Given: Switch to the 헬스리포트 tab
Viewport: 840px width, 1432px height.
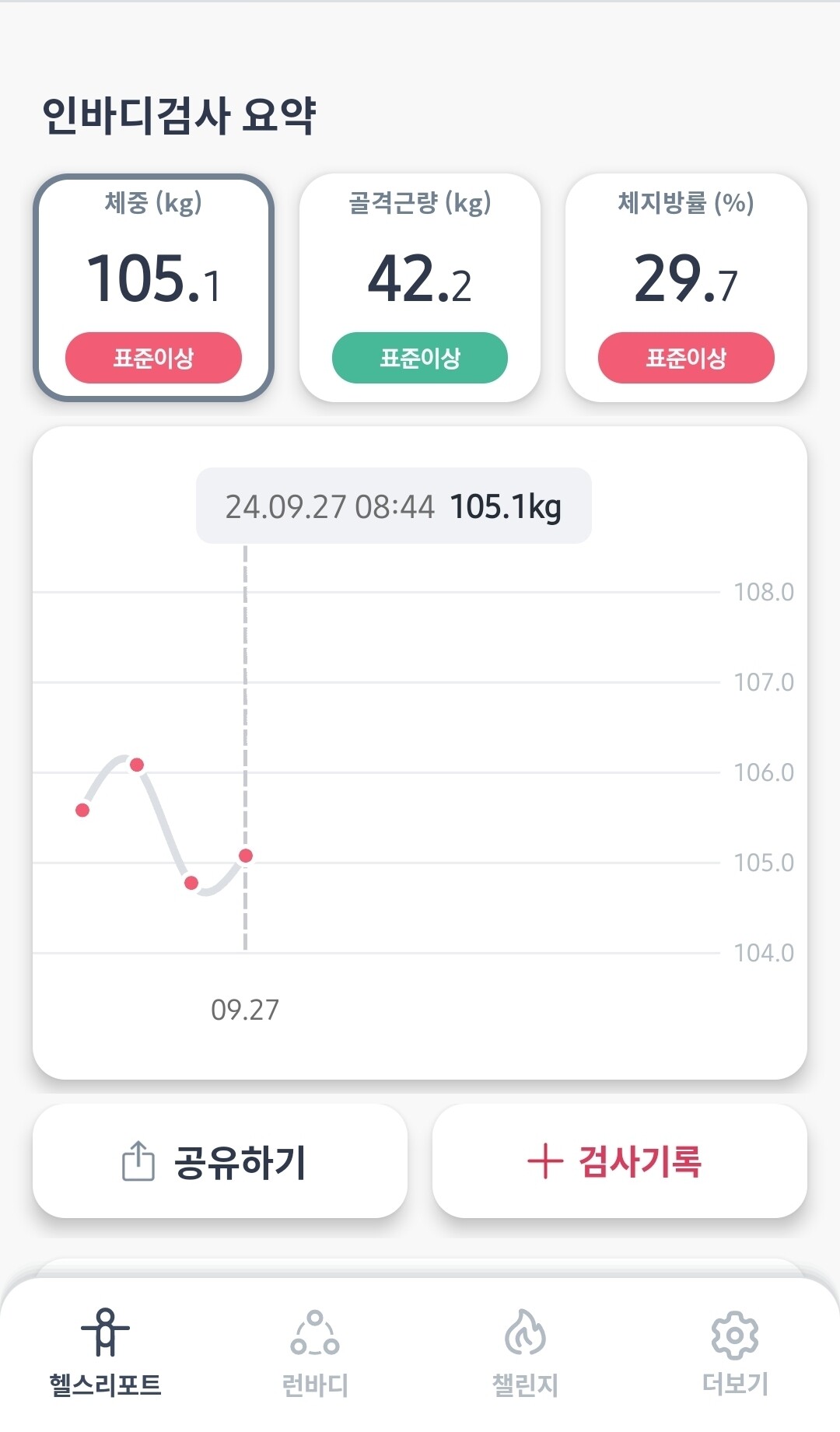Looking at the screenshot, I should (x=105, y=1353).
